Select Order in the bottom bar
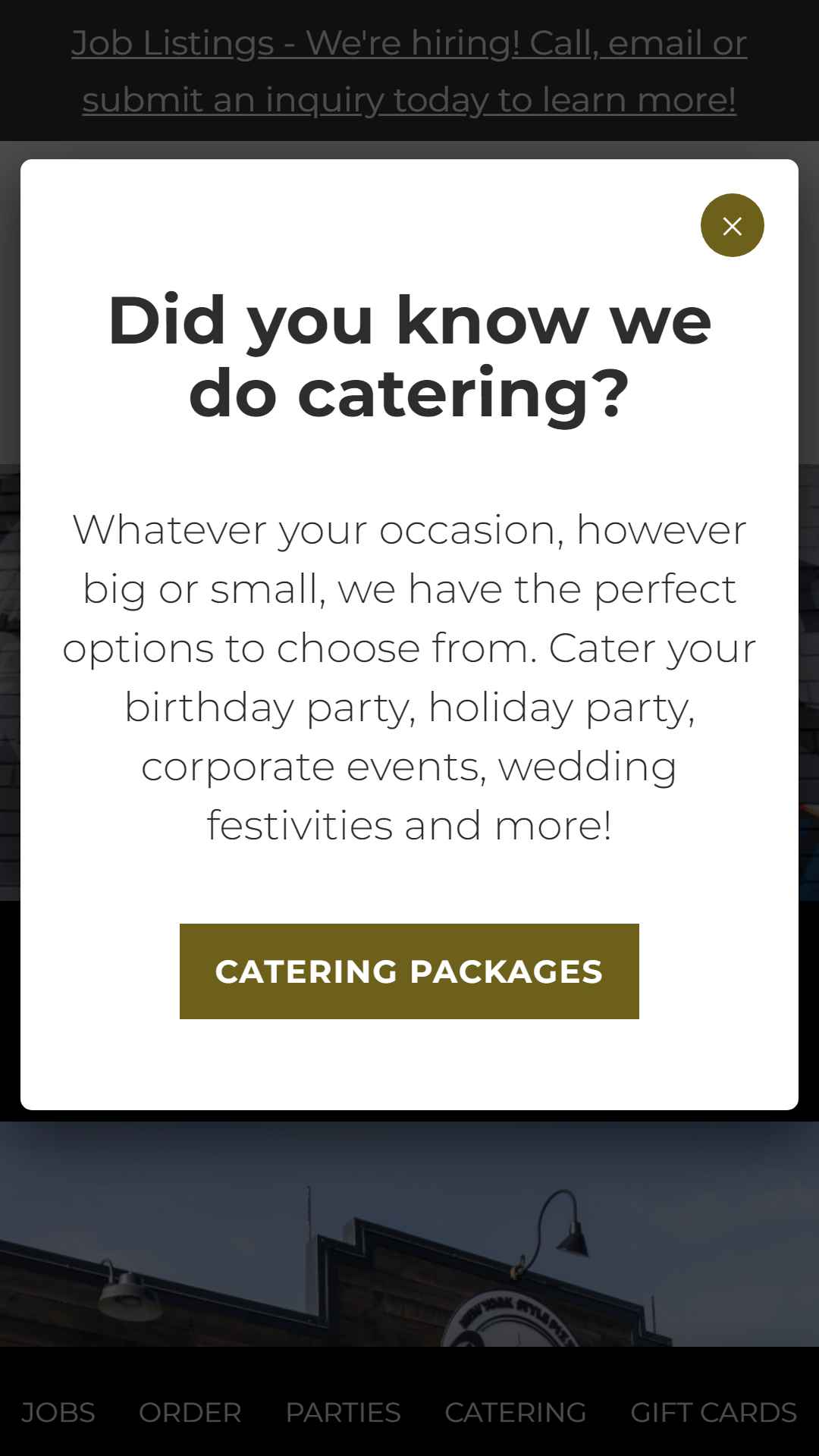Viewport: 819px width, 1456px height. (190, 1412)
